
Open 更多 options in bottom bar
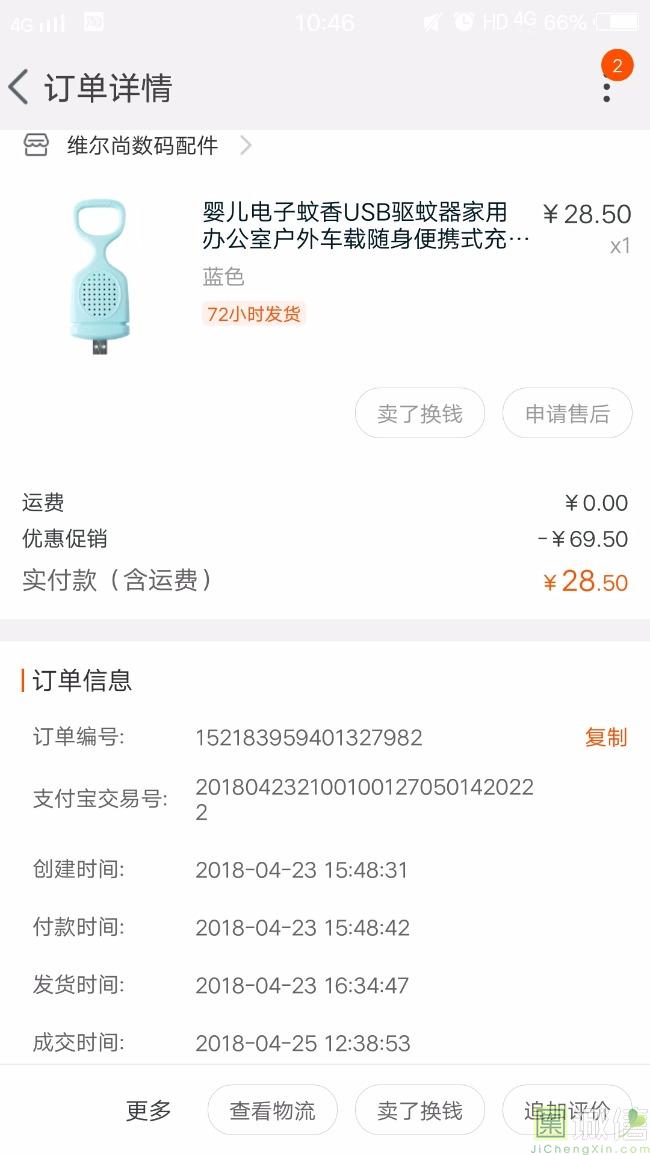coord(149,1110)
